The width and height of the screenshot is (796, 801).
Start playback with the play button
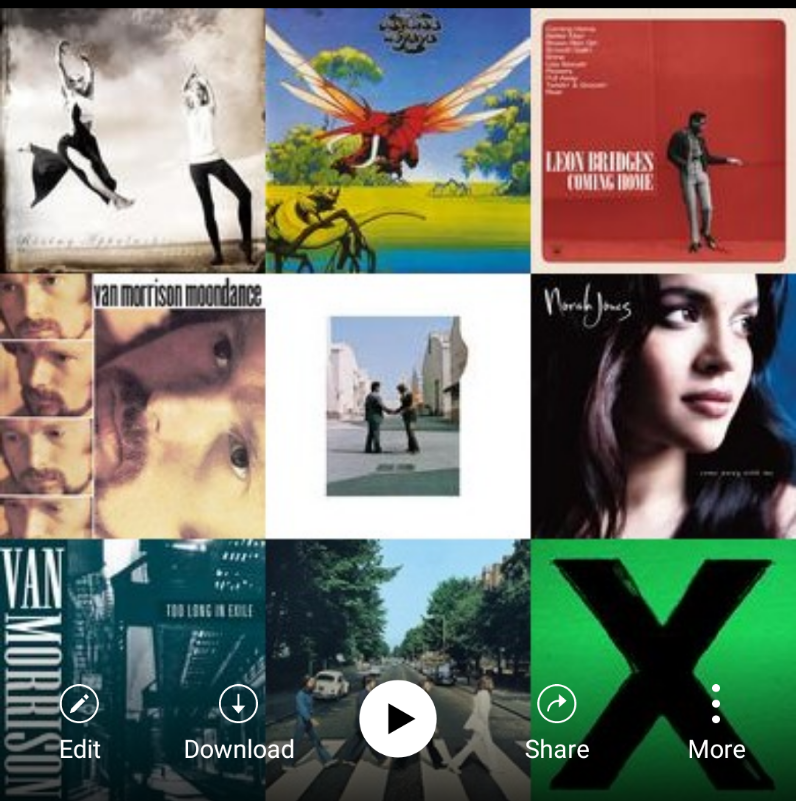pyautogui.click(x=398, y=718)
